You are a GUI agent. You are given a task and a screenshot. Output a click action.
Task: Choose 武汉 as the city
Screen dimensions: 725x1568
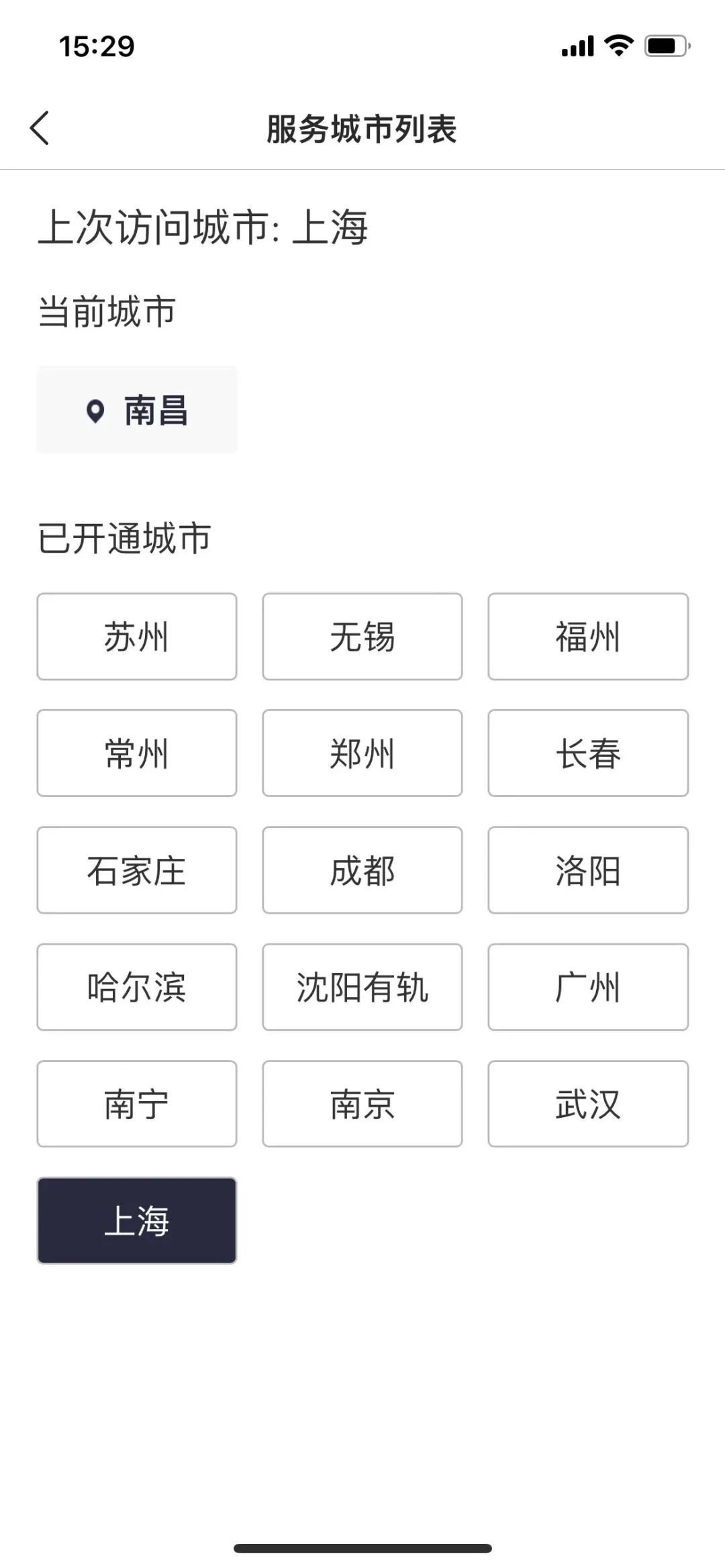[x=588, y=1104]
